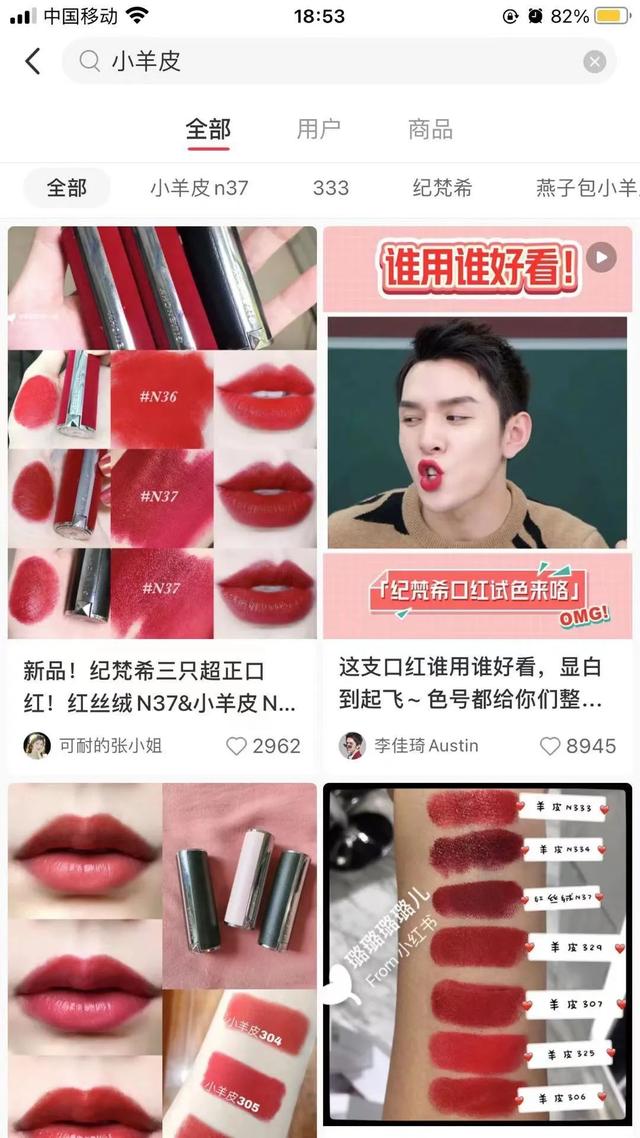Select the 全部 tab at the top
Image resolution: width=640 pixels, height=1138 pixels.
[208, 129]
